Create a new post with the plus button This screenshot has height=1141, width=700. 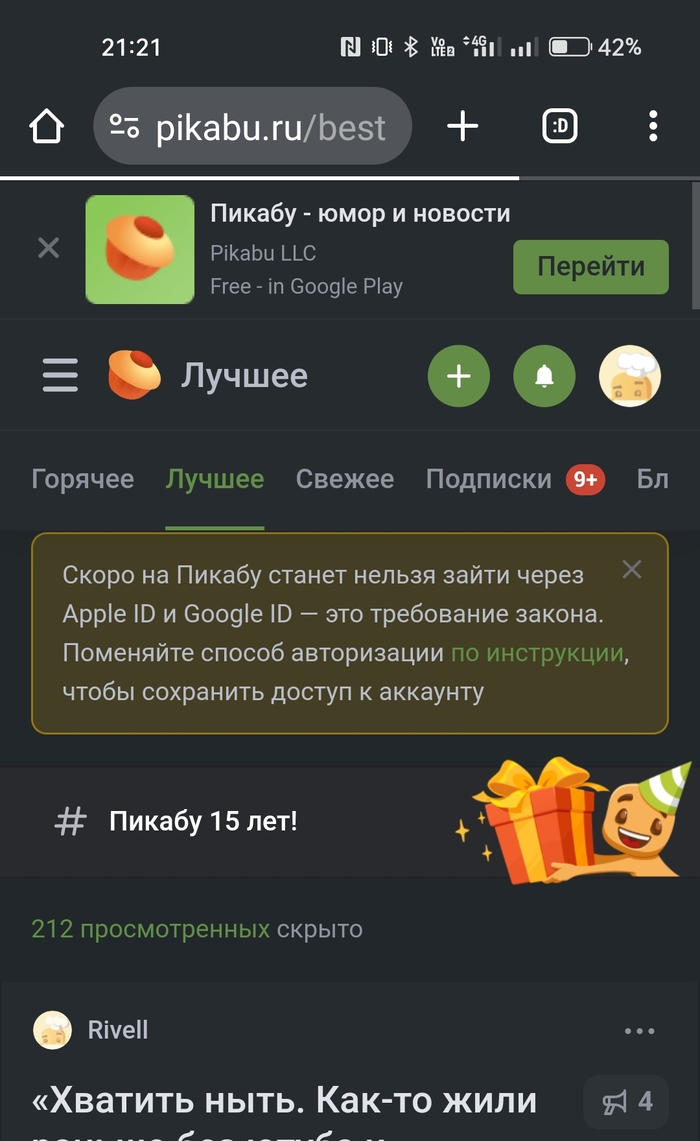(x=458, y=376)
